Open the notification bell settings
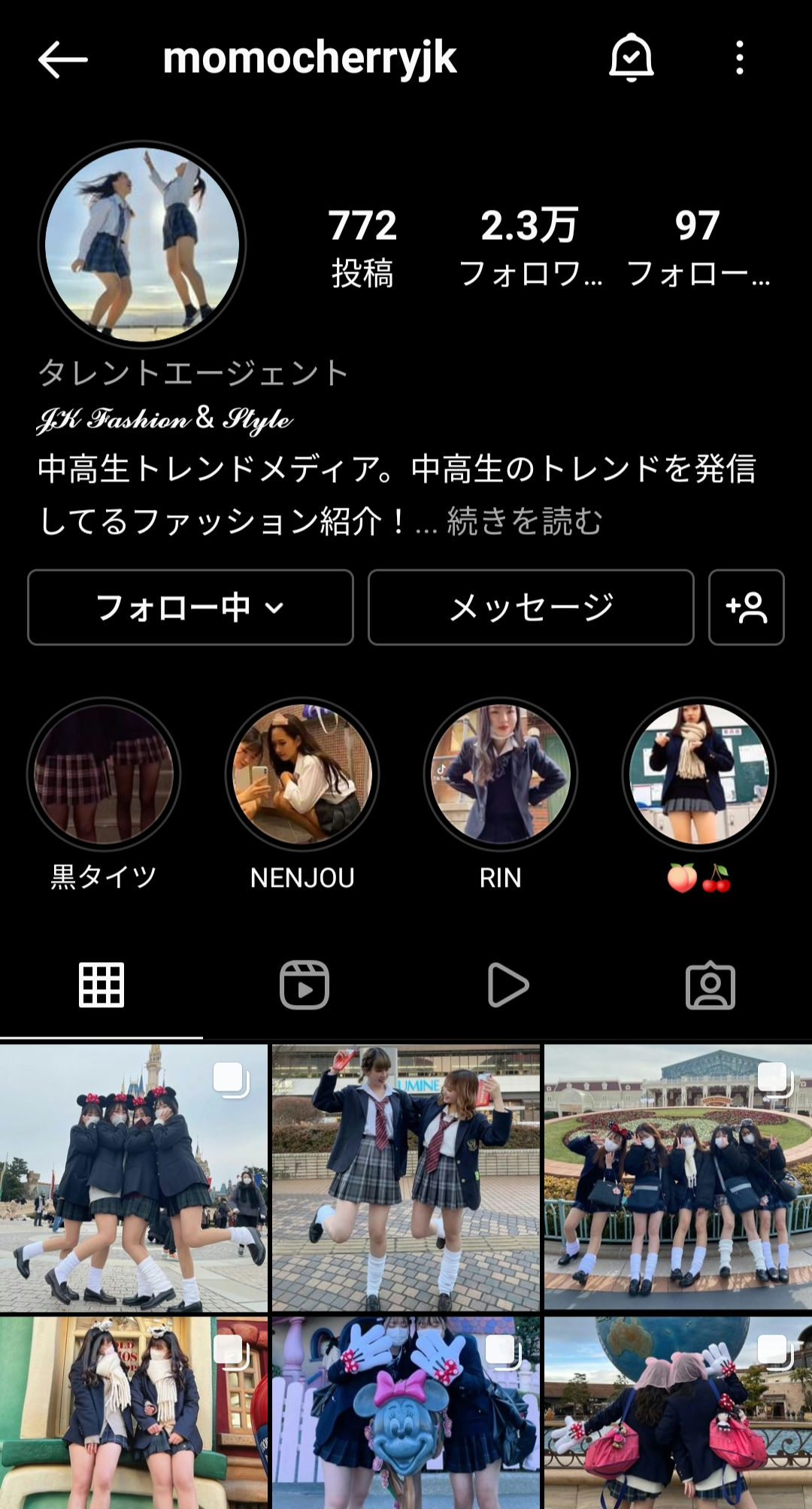The height and width of the screenshot is (1509, 812). pyautogui.click(x=631, y=58)
